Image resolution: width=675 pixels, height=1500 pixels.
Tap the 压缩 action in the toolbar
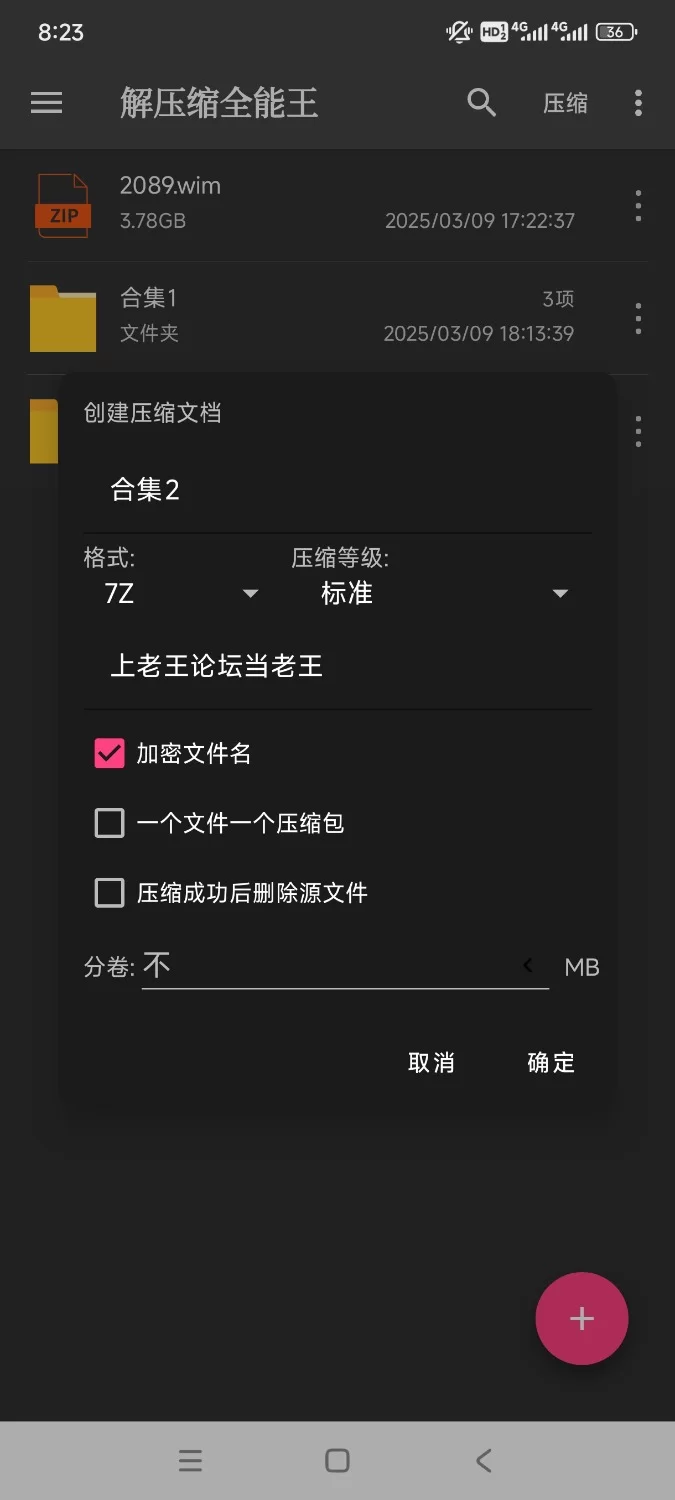coord(565,103)
